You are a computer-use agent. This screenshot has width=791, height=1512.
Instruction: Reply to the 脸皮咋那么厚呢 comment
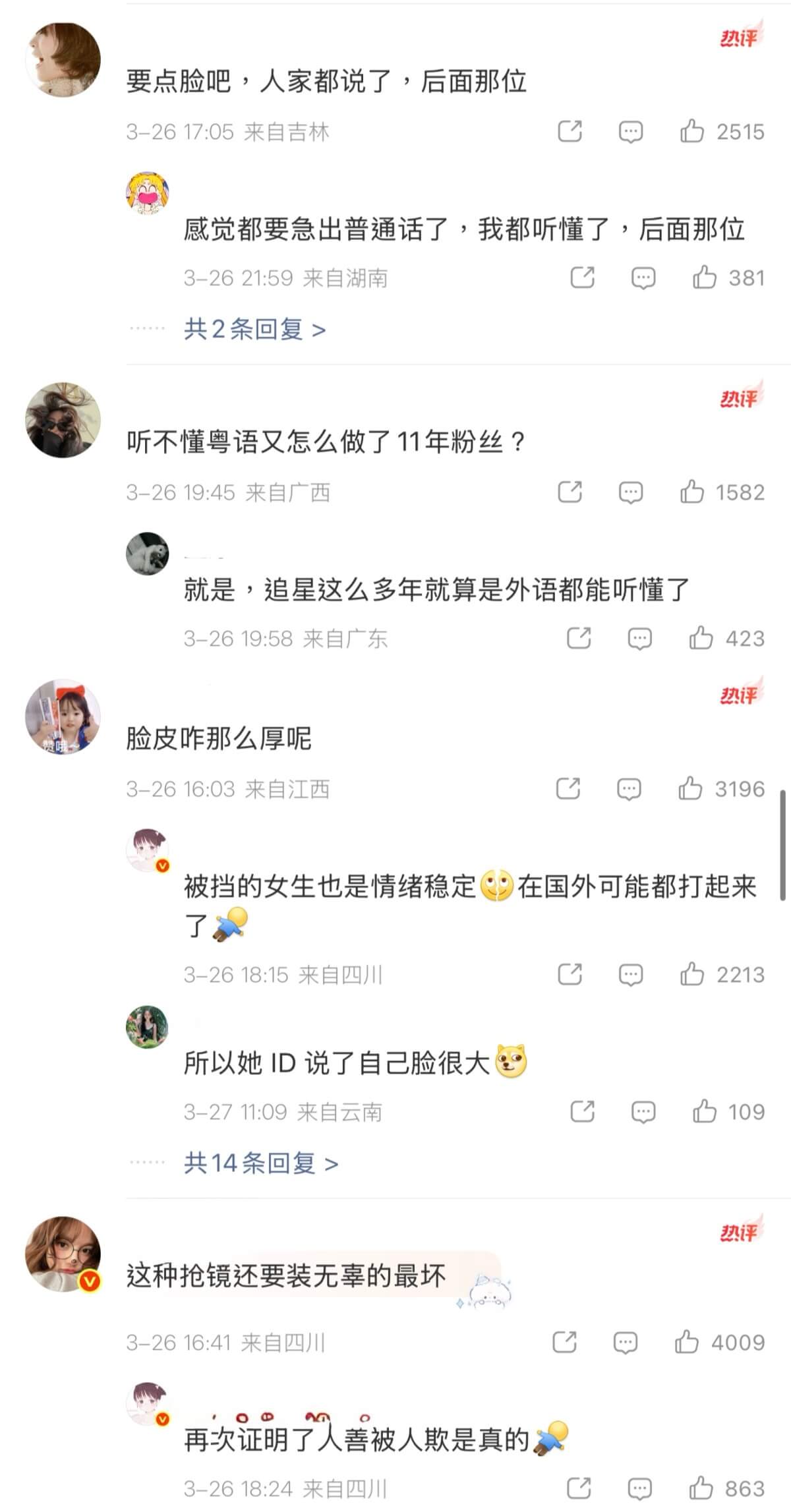click(628, 788)
